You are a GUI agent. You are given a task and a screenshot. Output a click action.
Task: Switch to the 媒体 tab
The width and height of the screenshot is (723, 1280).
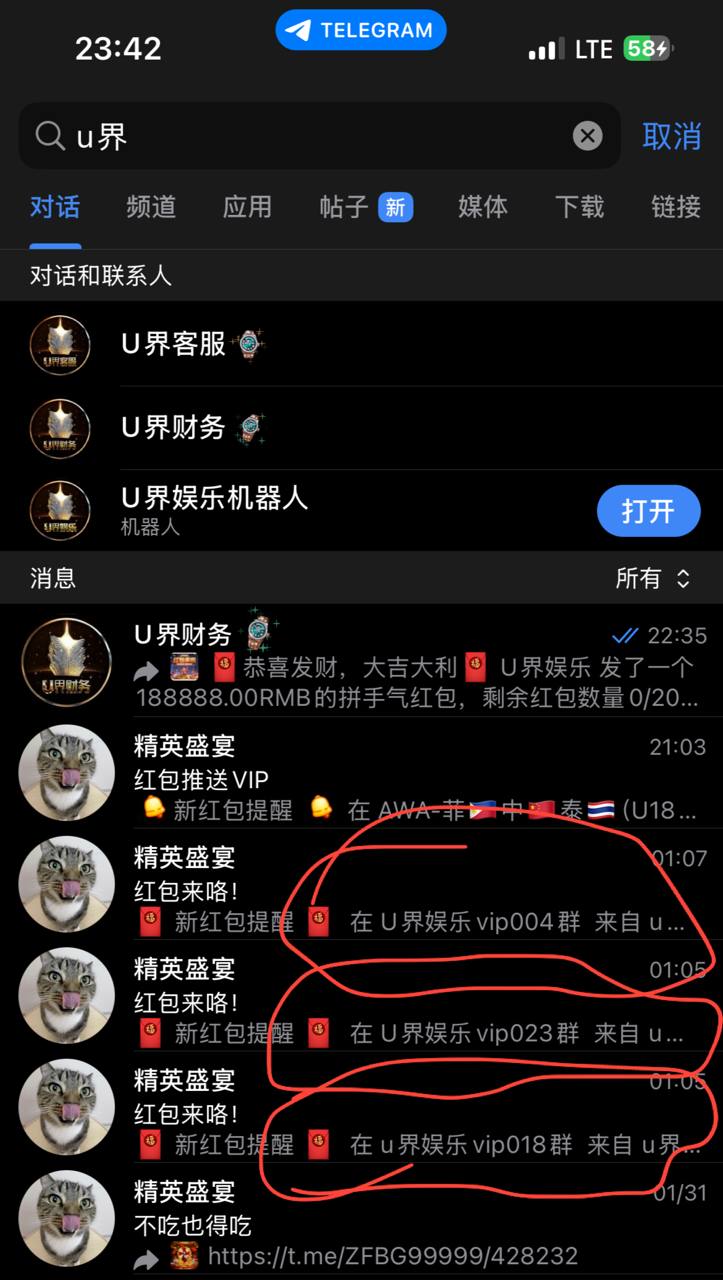tap(483, 207)
